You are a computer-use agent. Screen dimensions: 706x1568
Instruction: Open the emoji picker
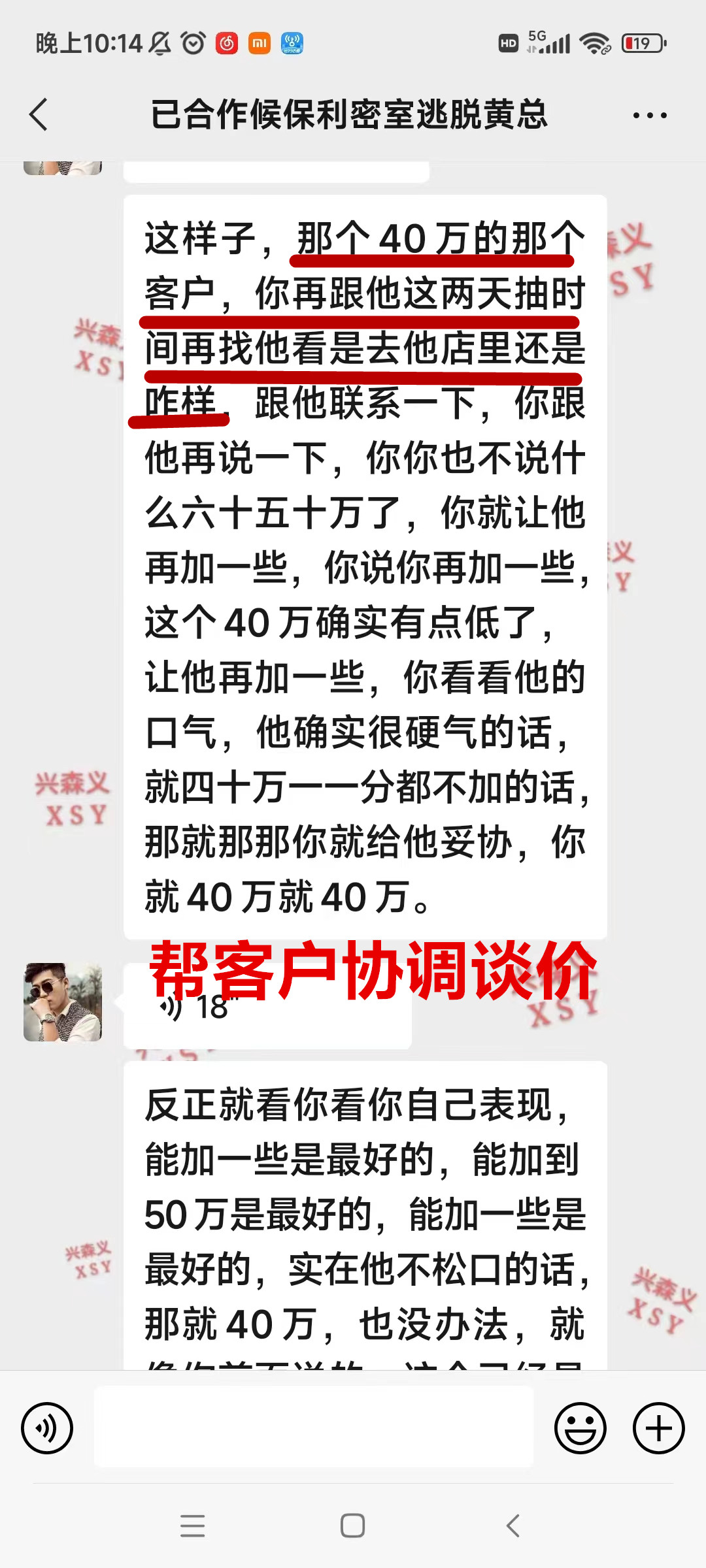580,1428
